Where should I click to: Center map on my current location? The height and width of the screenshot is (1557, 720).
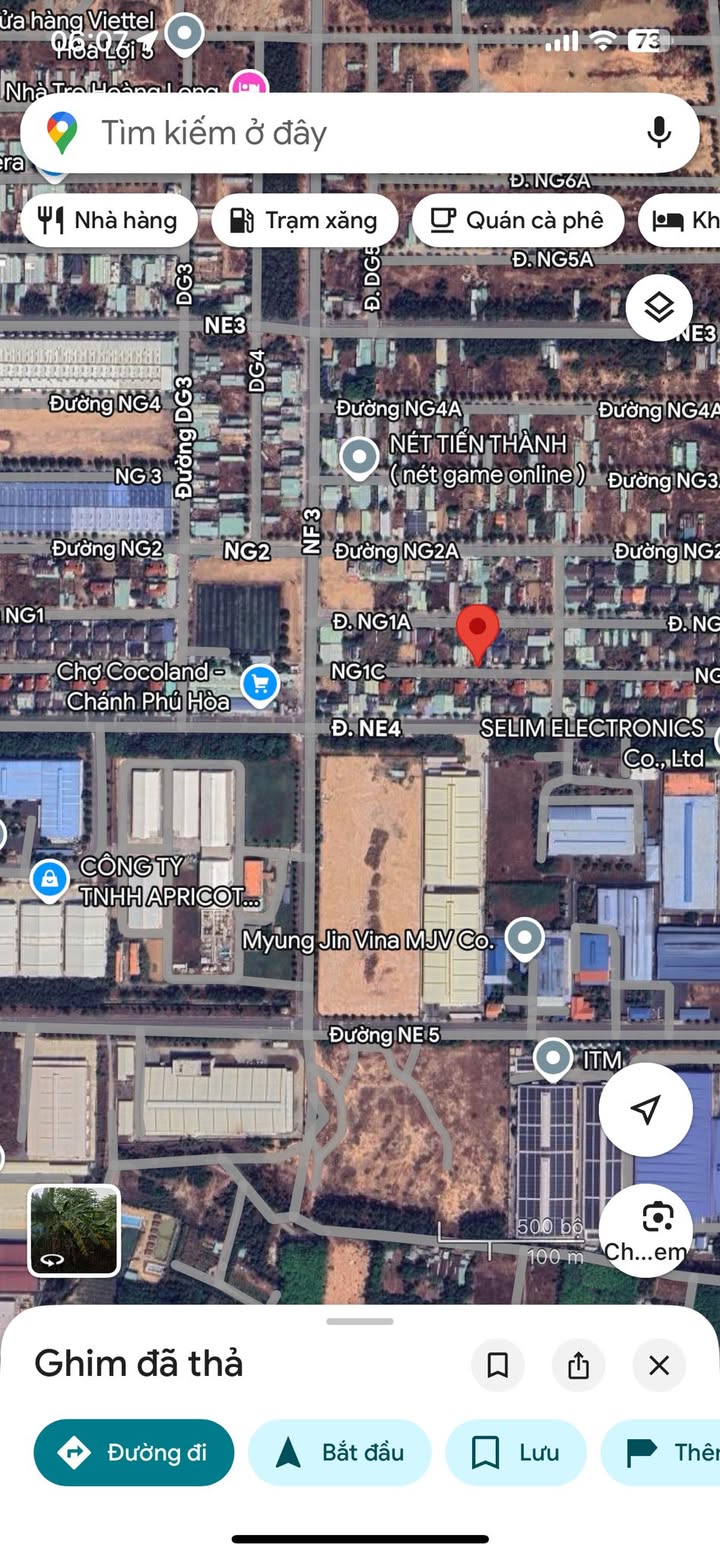point(646,1109)
